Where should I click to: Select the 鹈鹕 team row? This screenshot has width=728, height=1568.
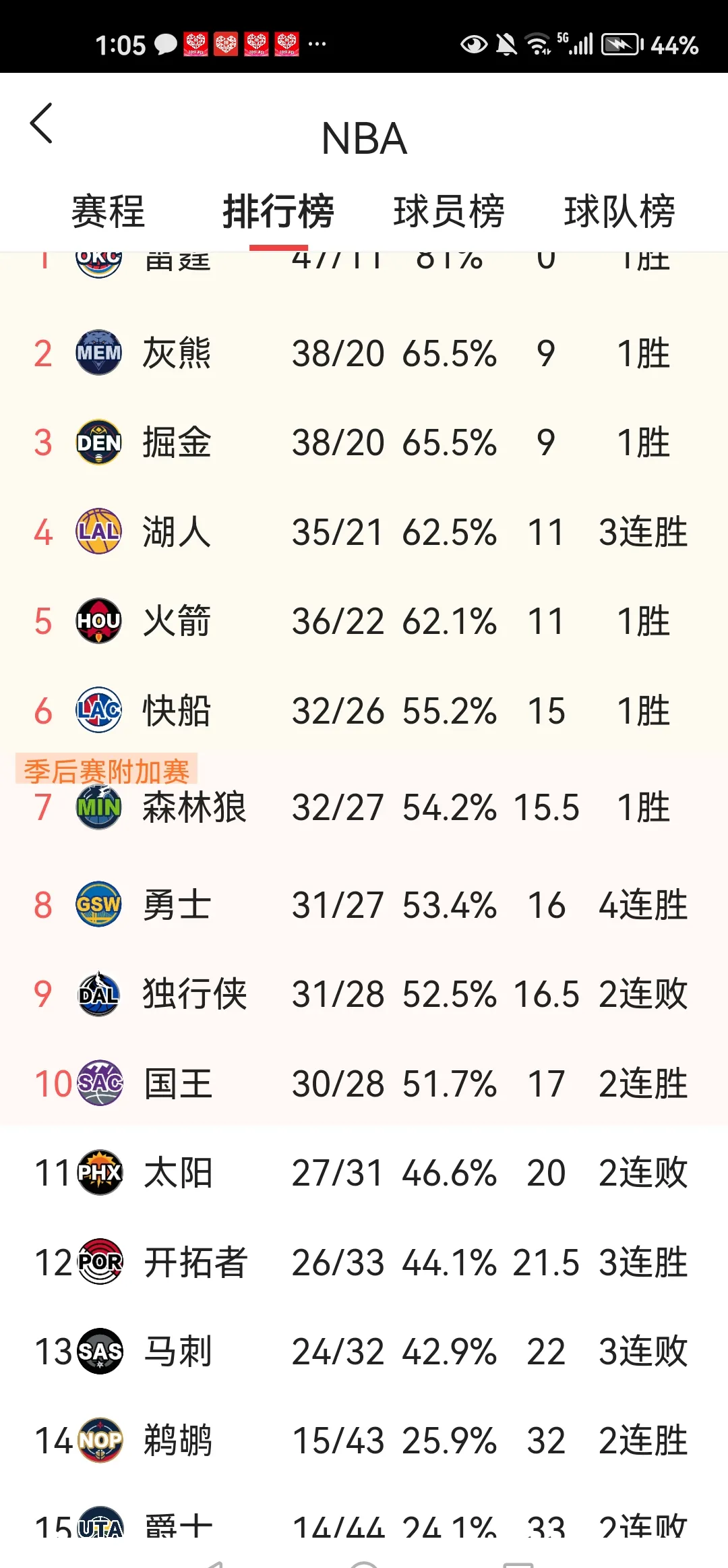[x=178, y=1441]
